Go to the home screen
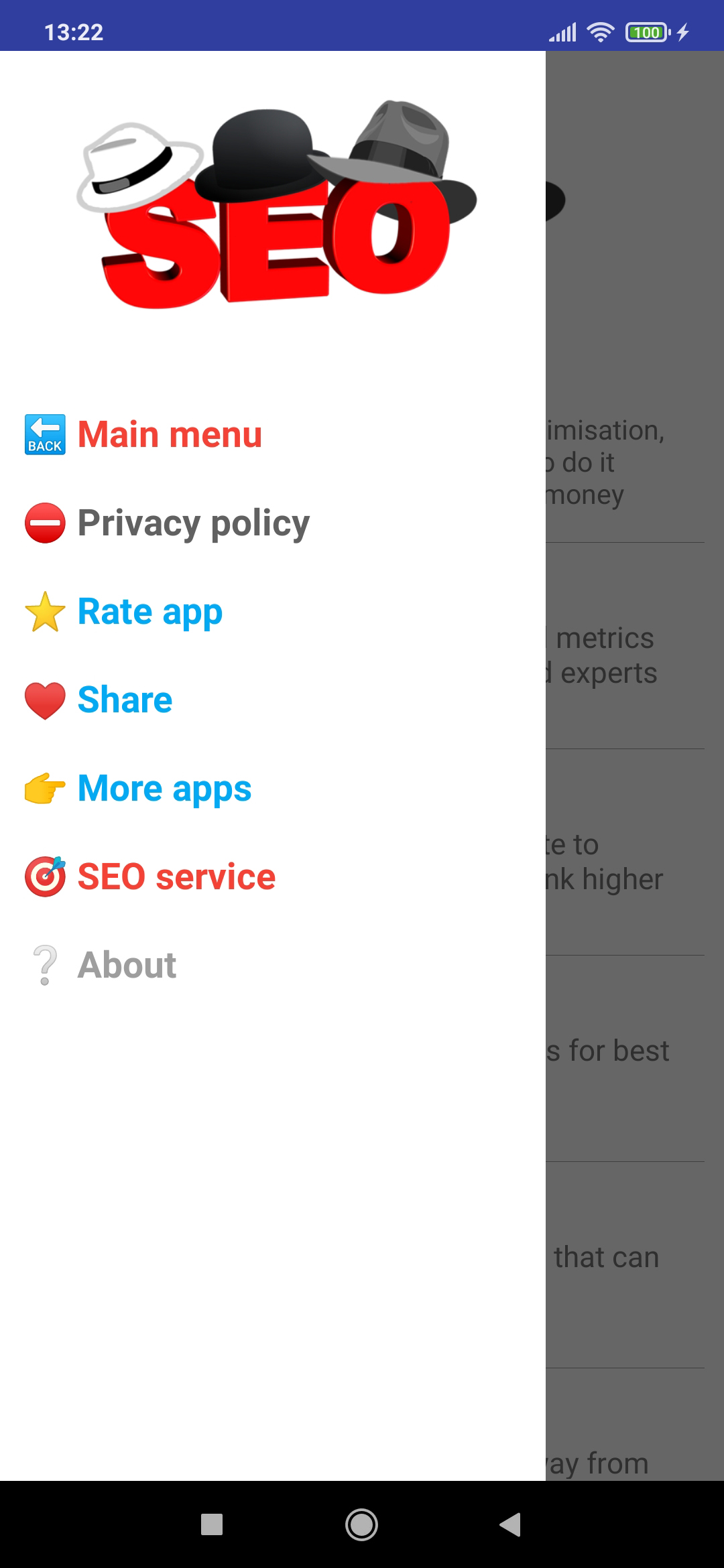724x1568 pixels. pyautogui.click(x=361, y=1524)
